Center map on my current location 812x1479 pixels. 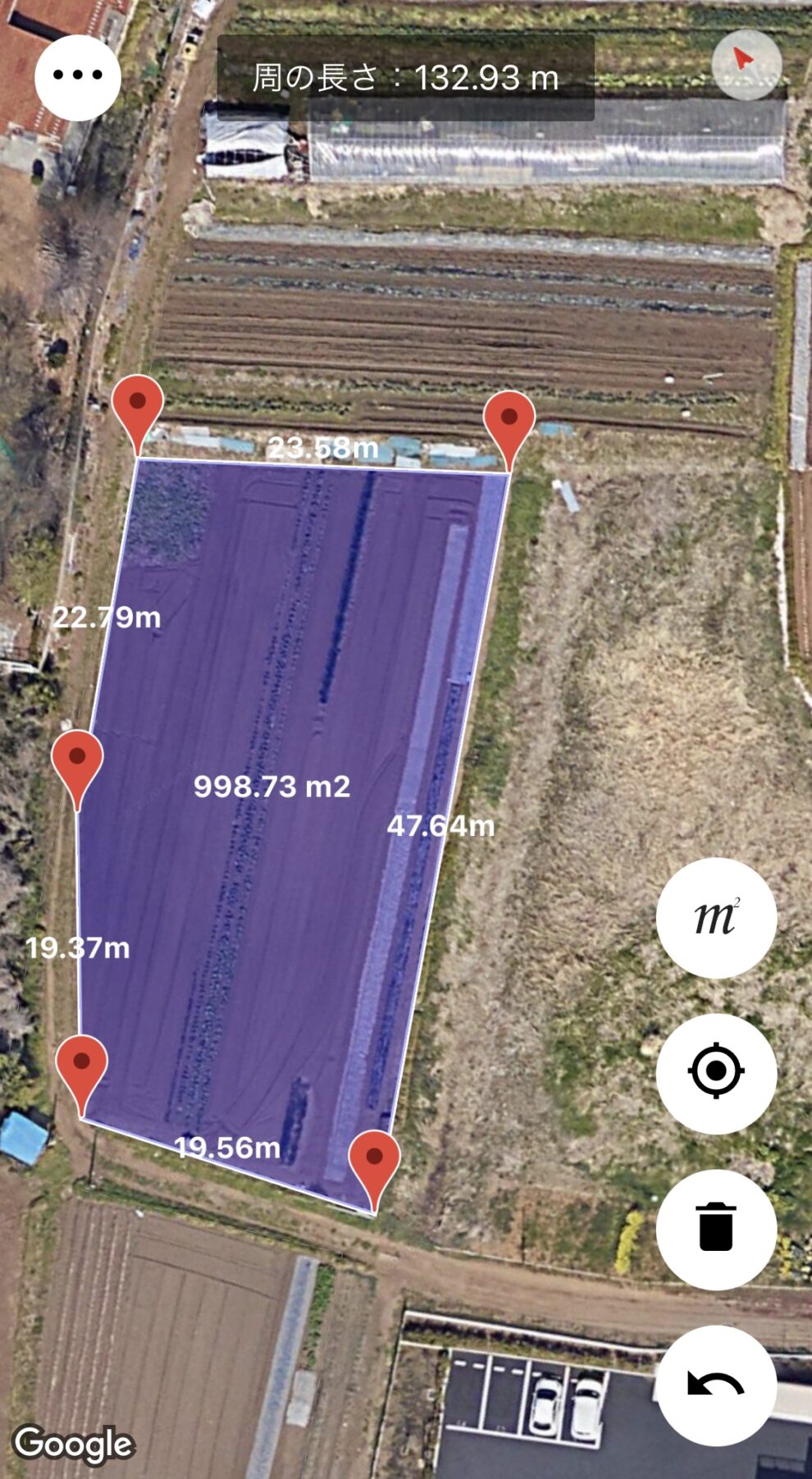pos(716,1073)
